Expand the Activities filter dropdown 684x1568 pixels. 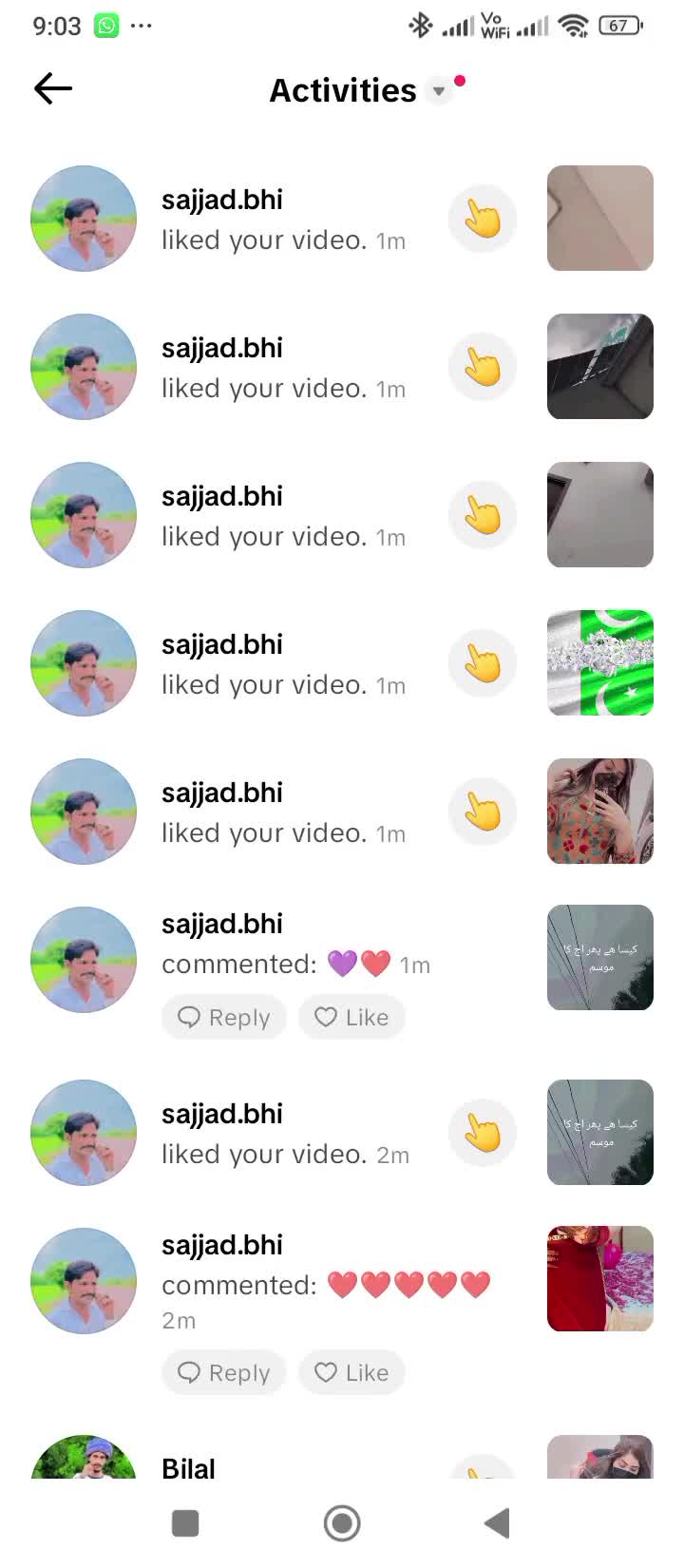coord(439,91)
